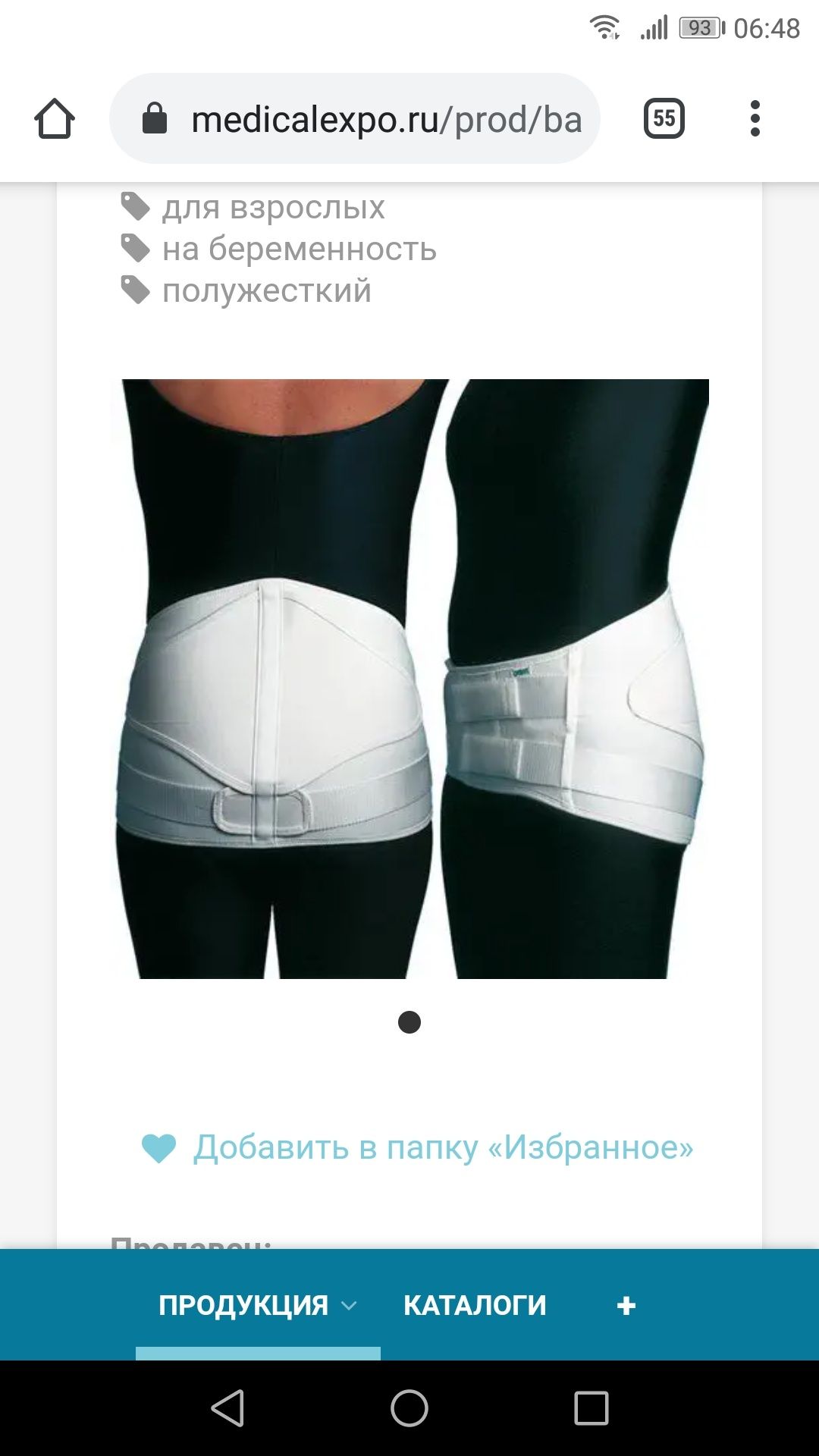Open the «полужесткий» tag

point(266,290)
